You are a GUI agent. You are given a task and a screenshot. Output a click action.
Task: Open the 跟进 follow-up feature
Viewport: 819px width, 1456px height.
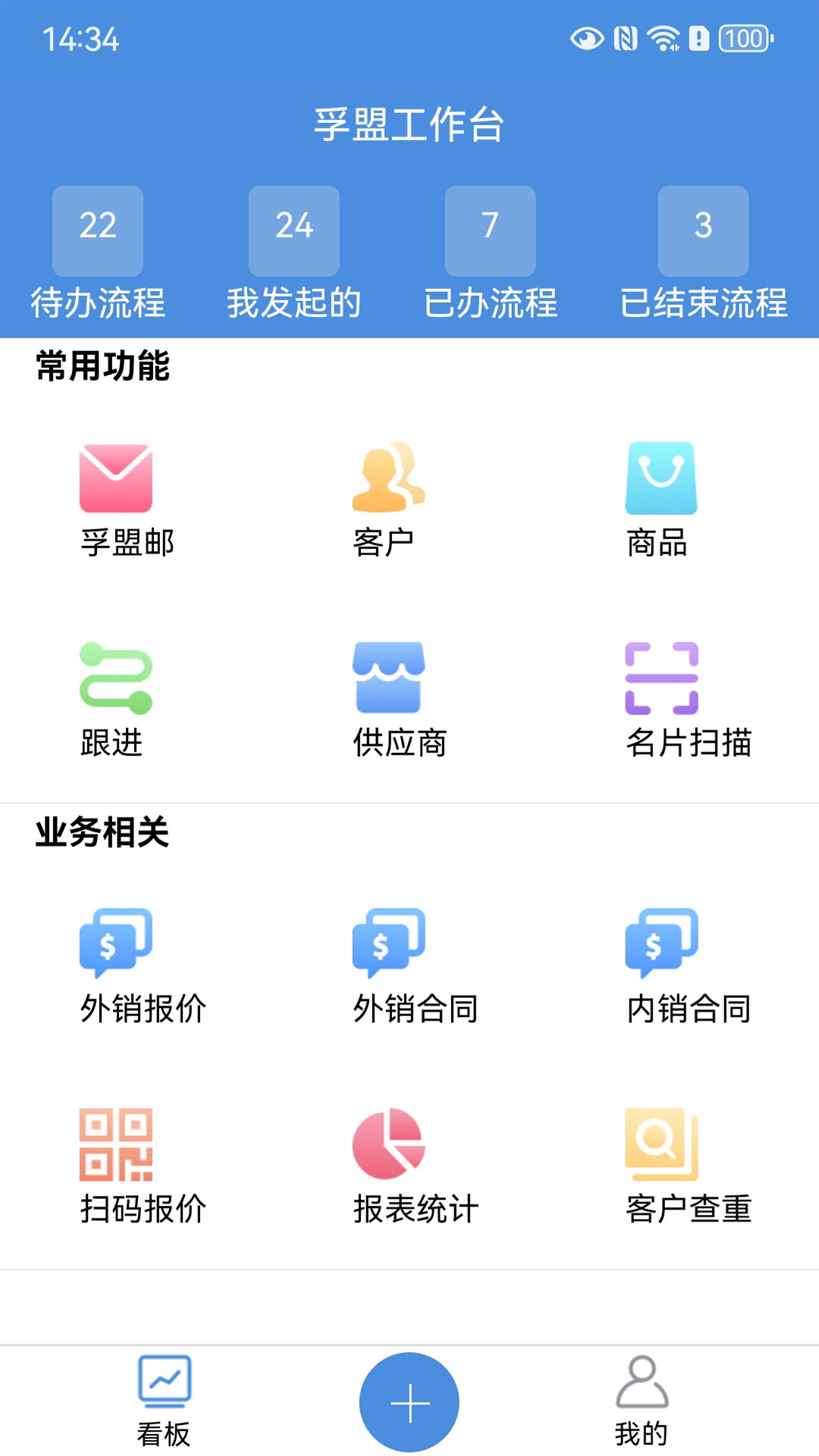115,701
